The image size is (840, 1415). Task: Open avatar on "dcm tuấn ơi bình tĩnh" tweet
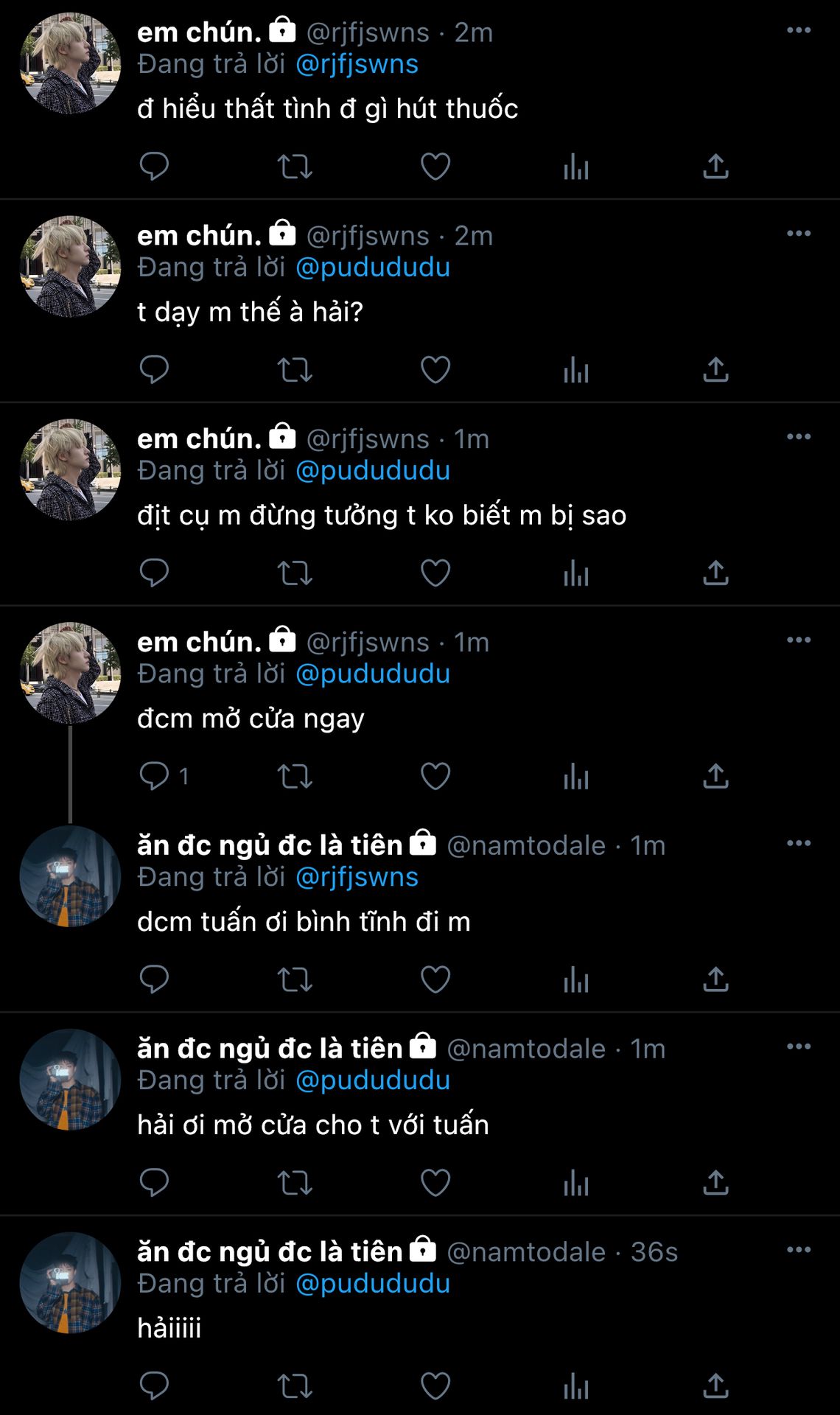(x=70, y=876)
